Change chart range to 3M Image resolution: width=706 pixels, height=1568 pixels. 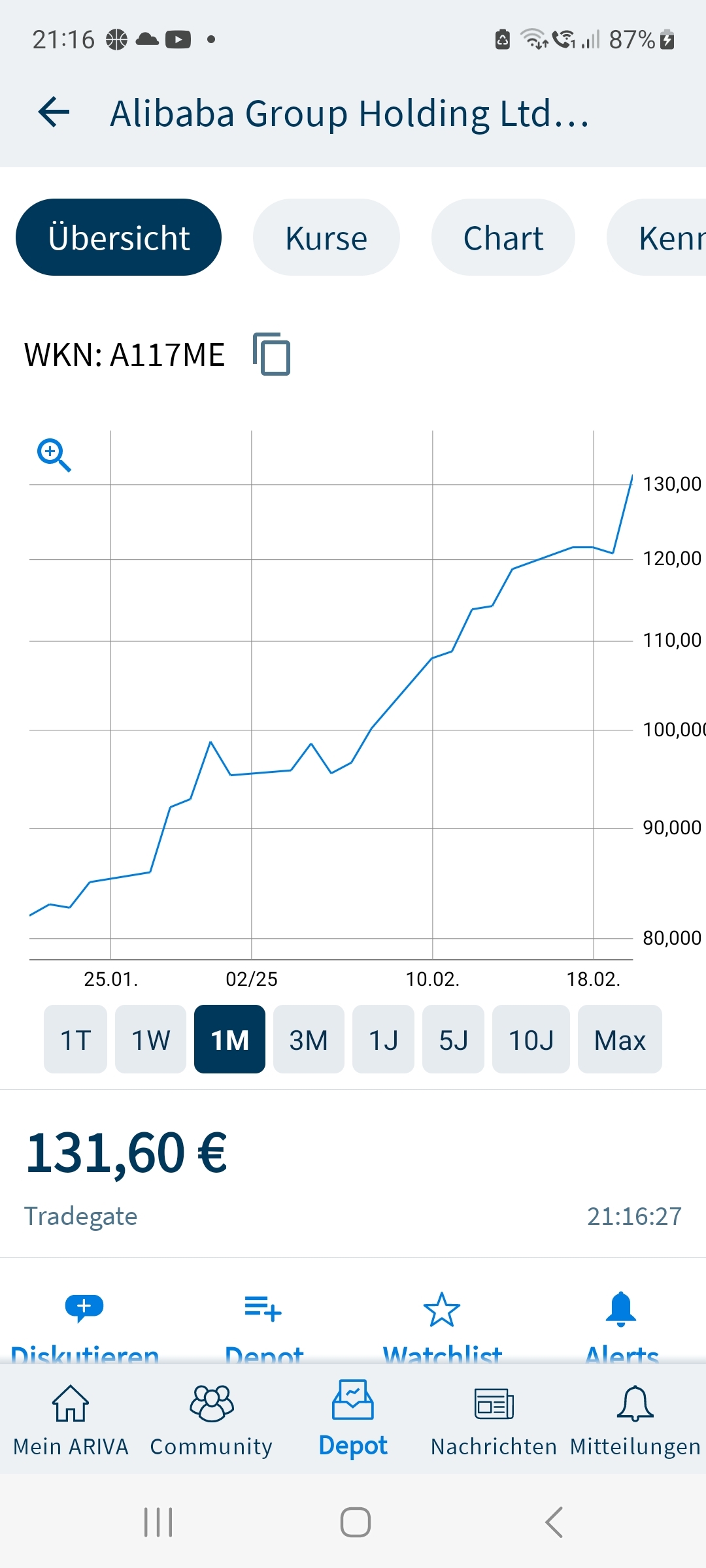pyautogui.click(x=309, y=1039)
